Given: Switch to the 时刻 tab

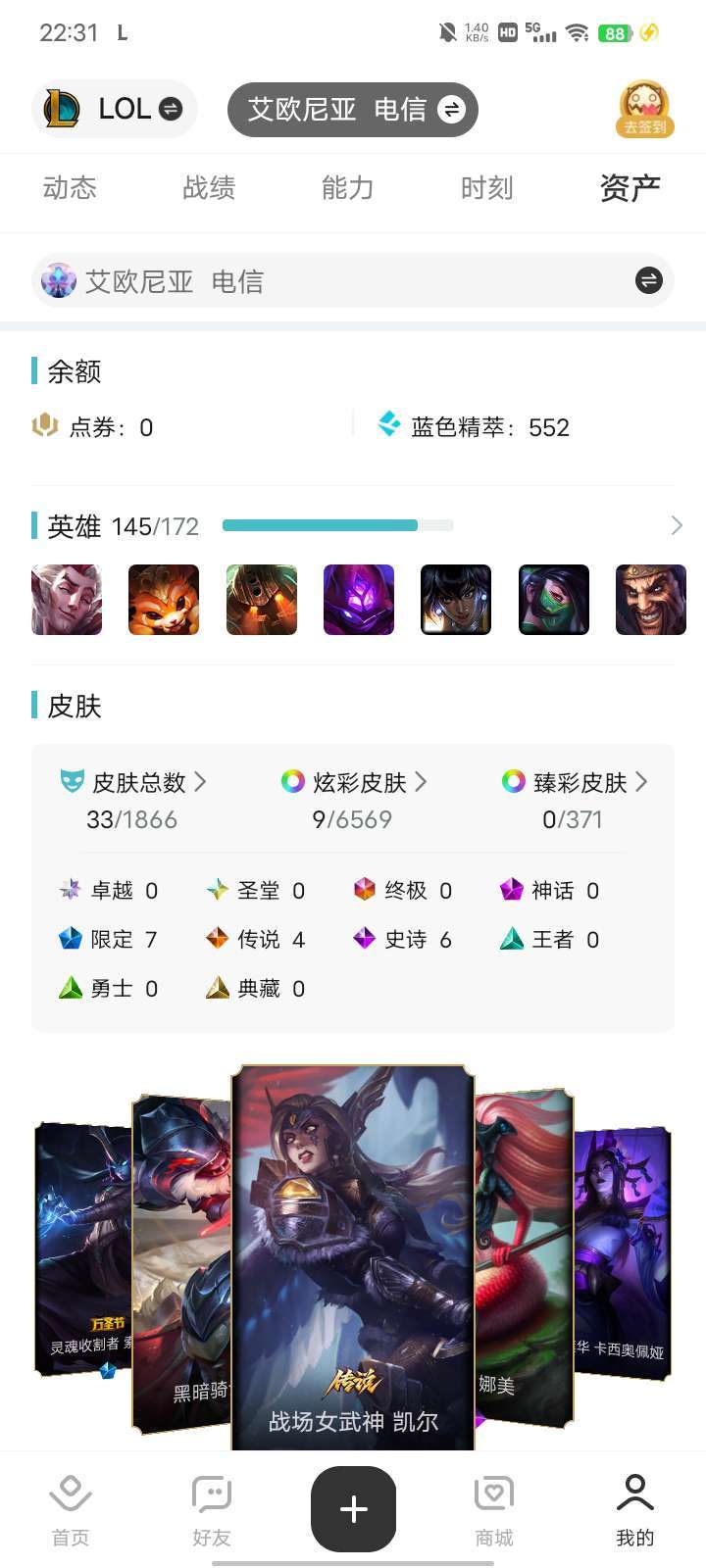Looking at the screenshot, I should [x=487, y=188].
